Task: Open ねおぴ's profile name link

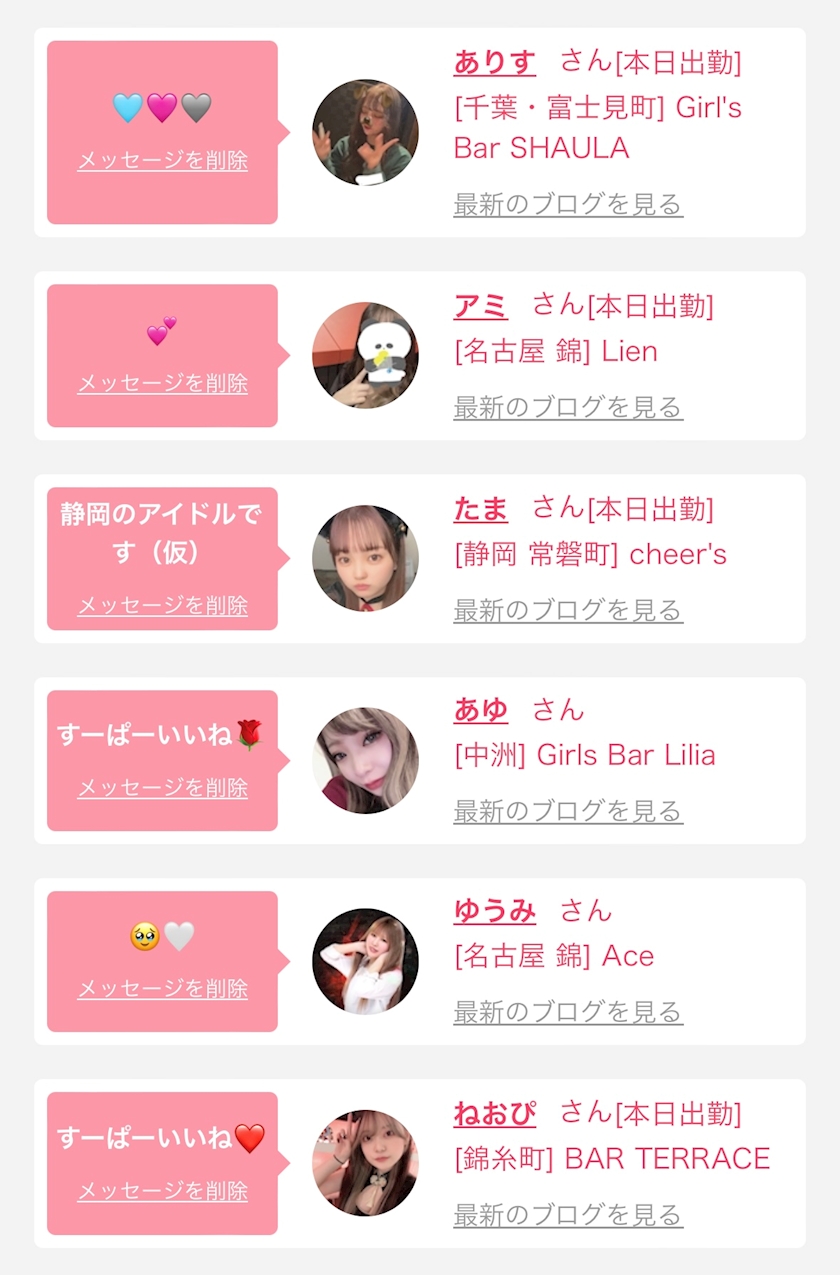Action: point(494,1114)
